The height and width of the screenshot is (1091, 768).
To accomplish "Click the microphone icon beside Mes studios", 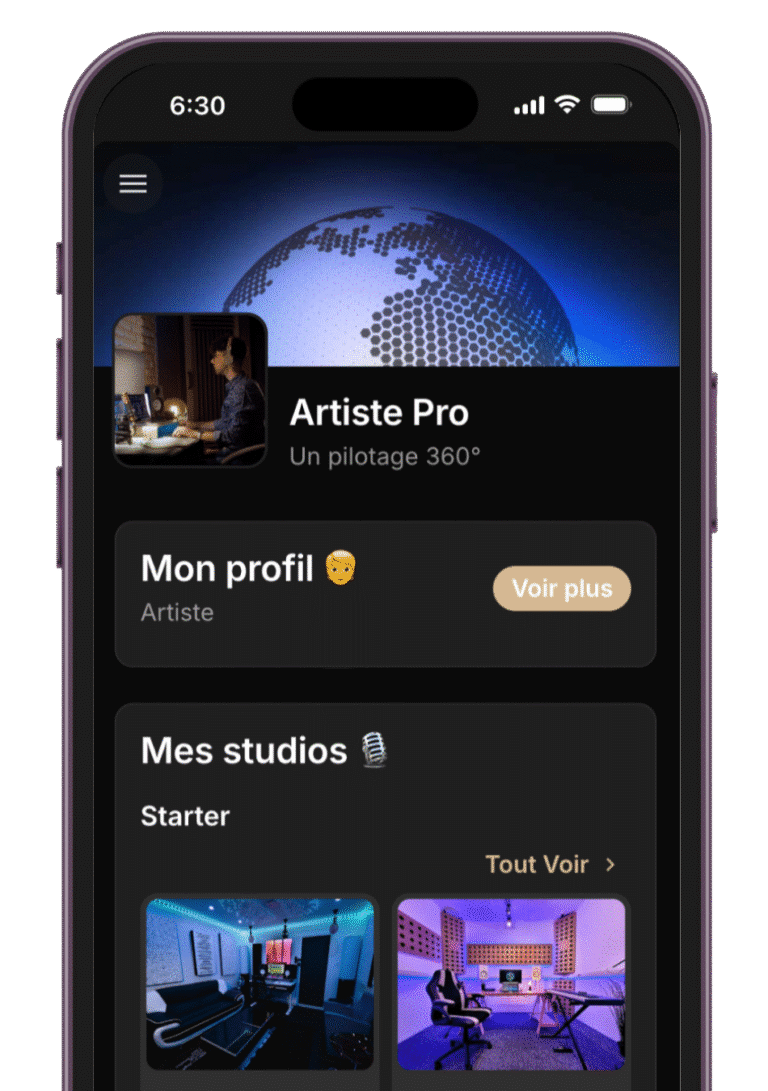I will pyautogui.click(x=376, y=750).
